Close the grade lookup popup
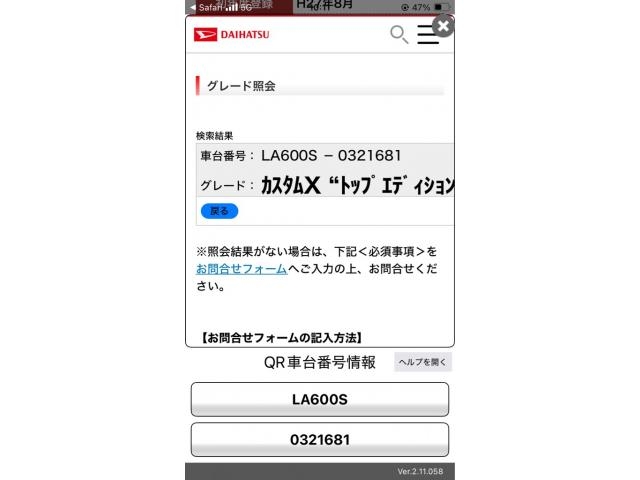The height and width of the screenshot is (480, 640). point(443,27)
